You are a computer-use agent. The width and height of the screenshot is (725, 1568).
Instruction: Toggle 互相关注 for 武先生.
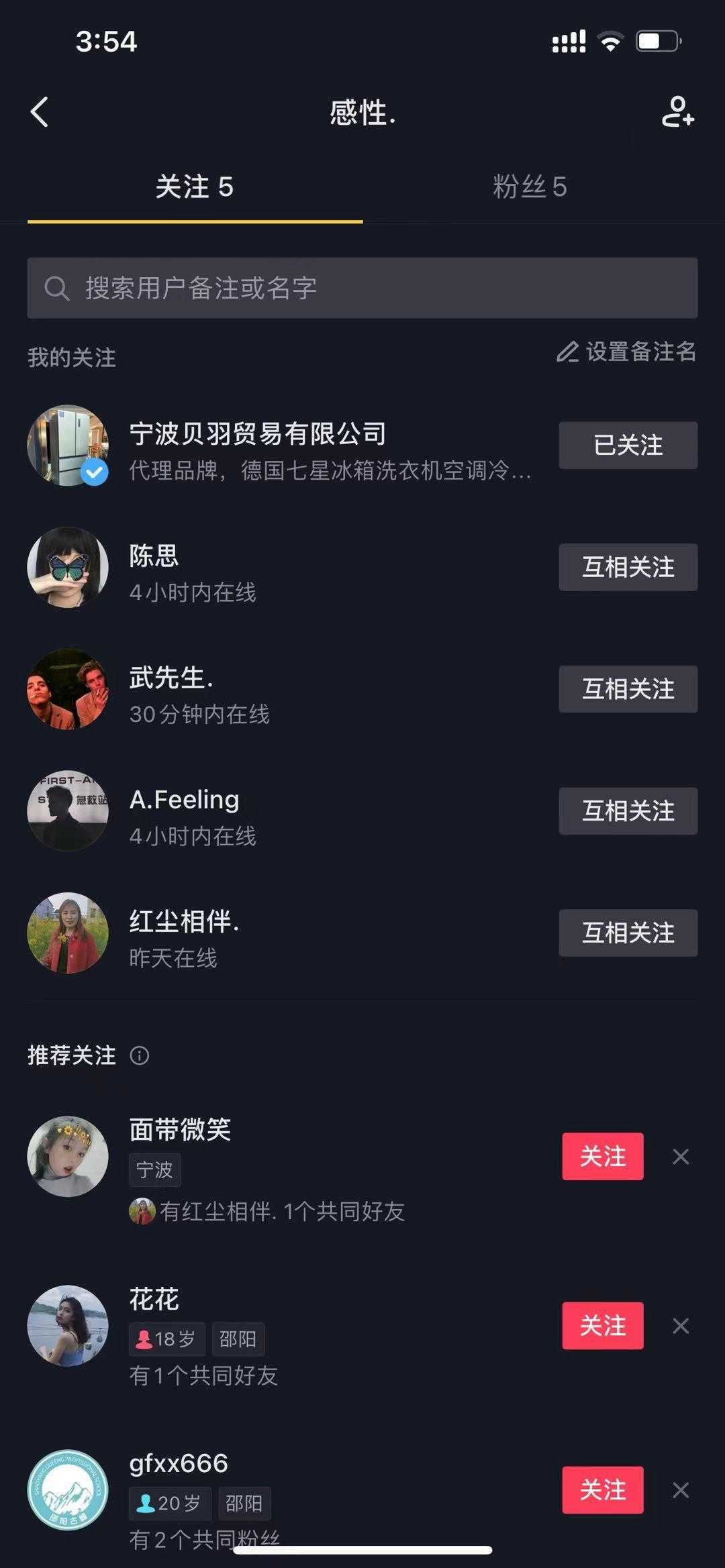click(x=628, y=689)
